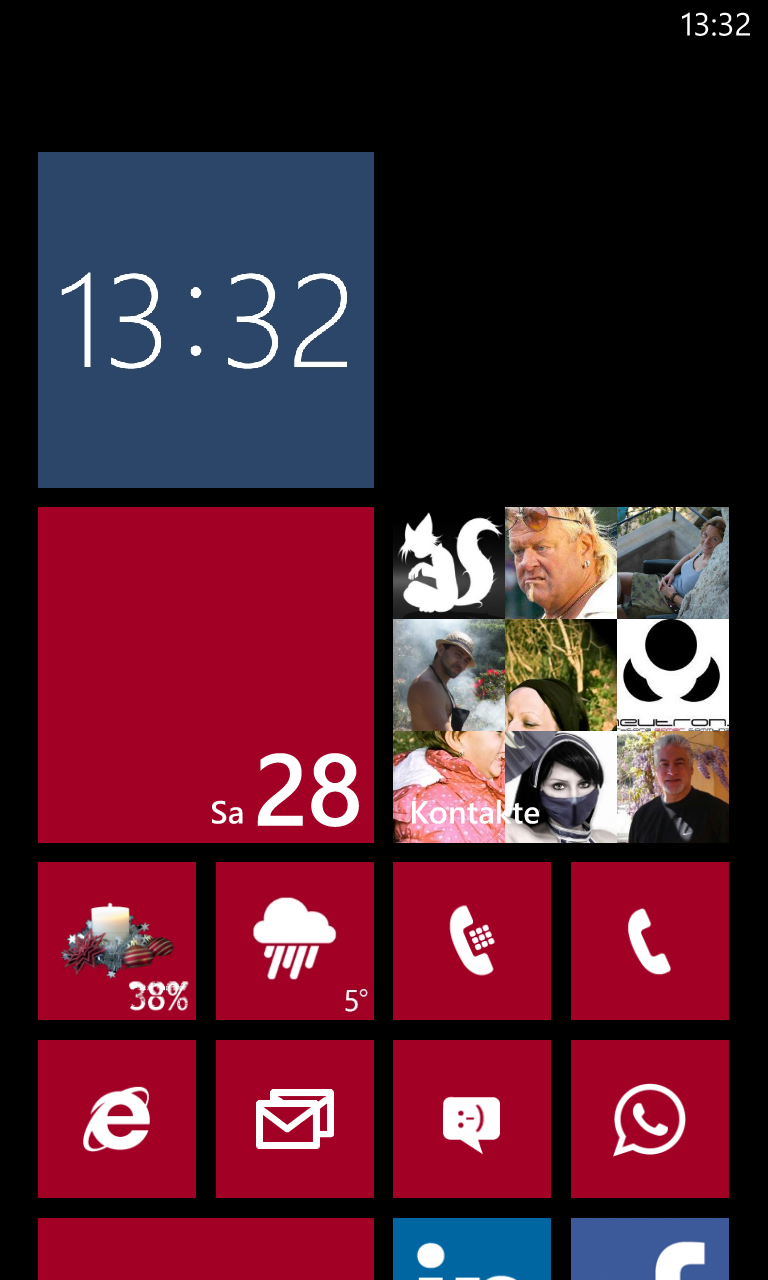This screenshot has height=1280, width=768.
Task: Open the LinkedIn tile
Action: click(472, 1249)
